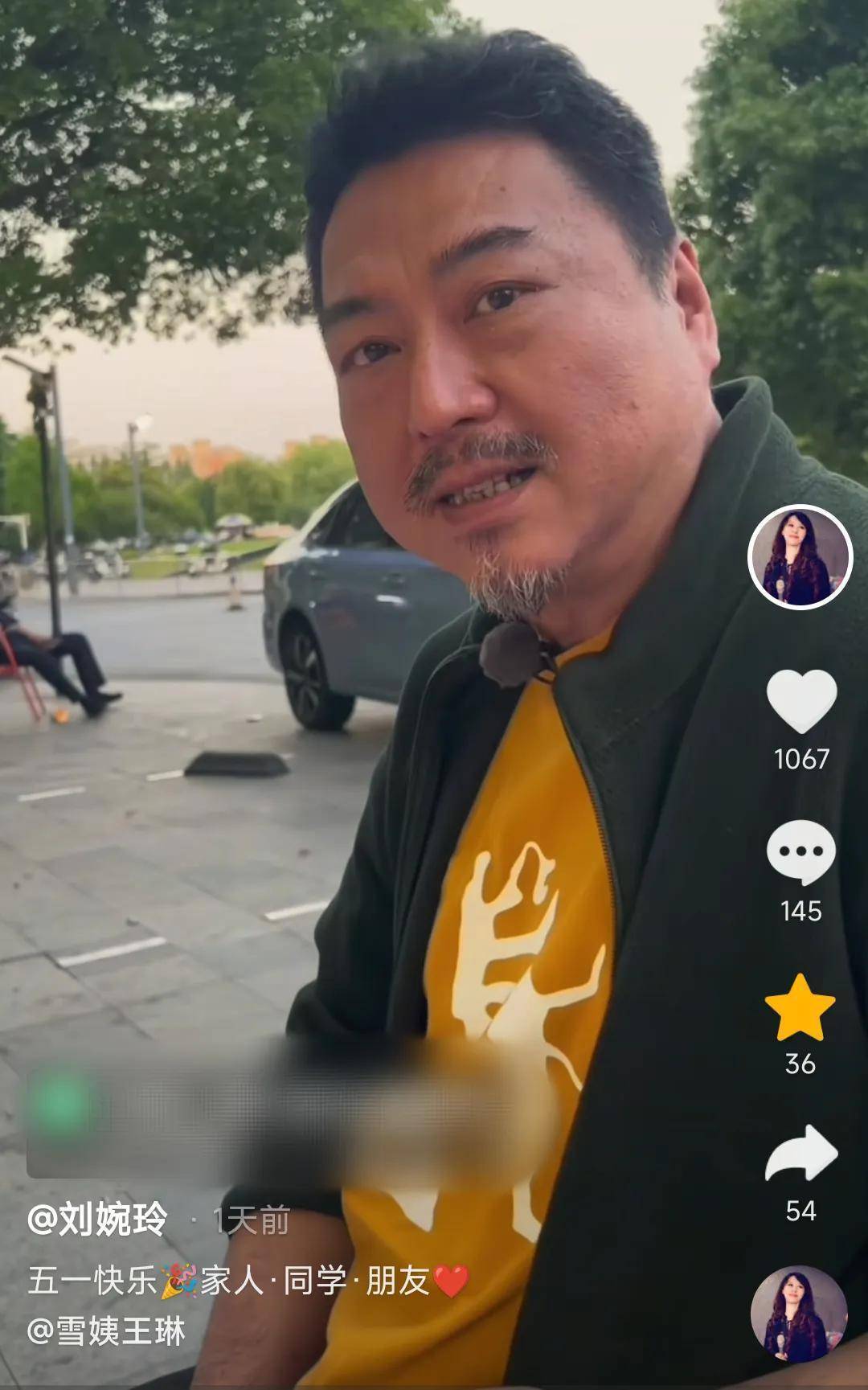Open the @刘婉玲 username profile
The width and height of the screenshot is (868, 1390).
click(98, 1220)
